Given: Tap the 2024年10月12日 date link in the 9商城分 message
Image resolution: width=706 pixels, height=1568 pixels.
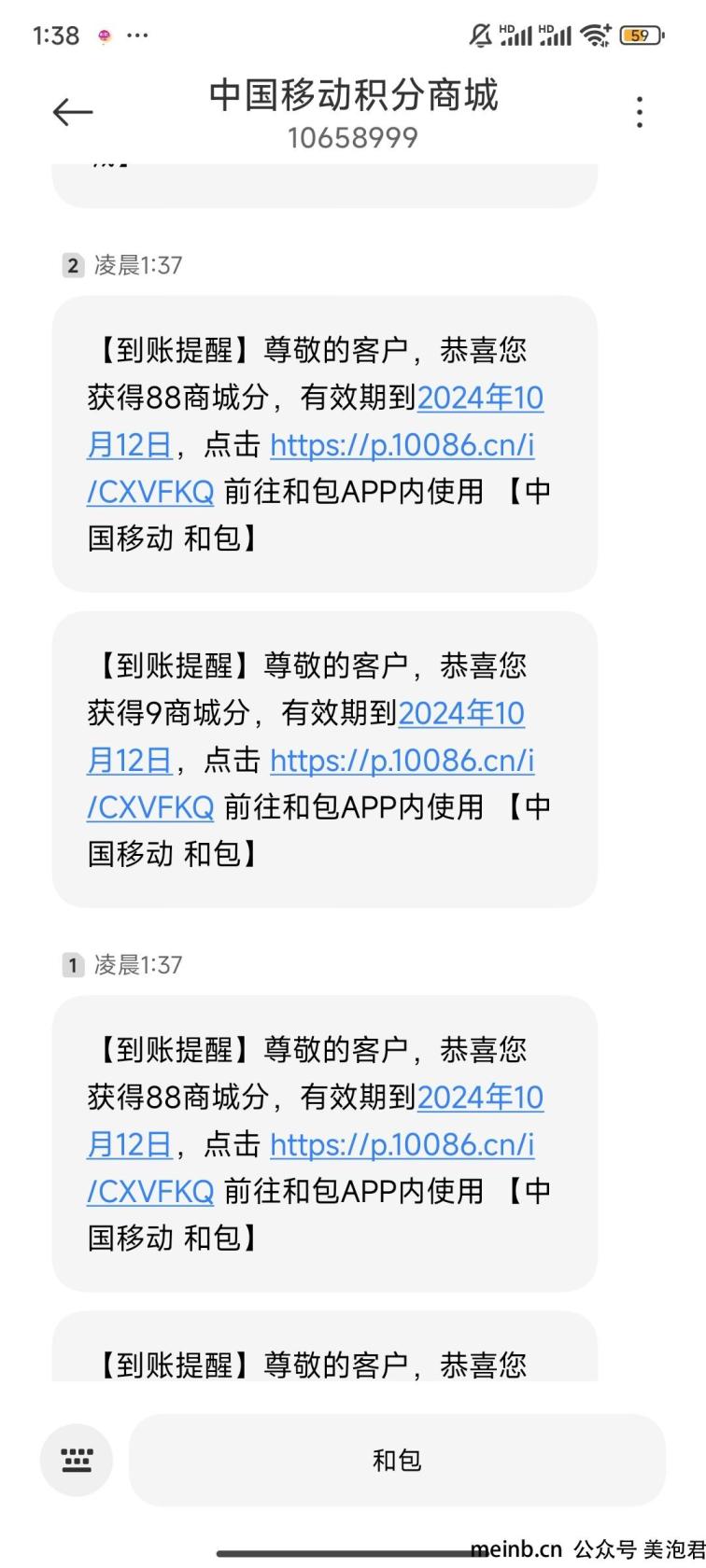Looking at the screenshot, I should [x=305, y=736].
